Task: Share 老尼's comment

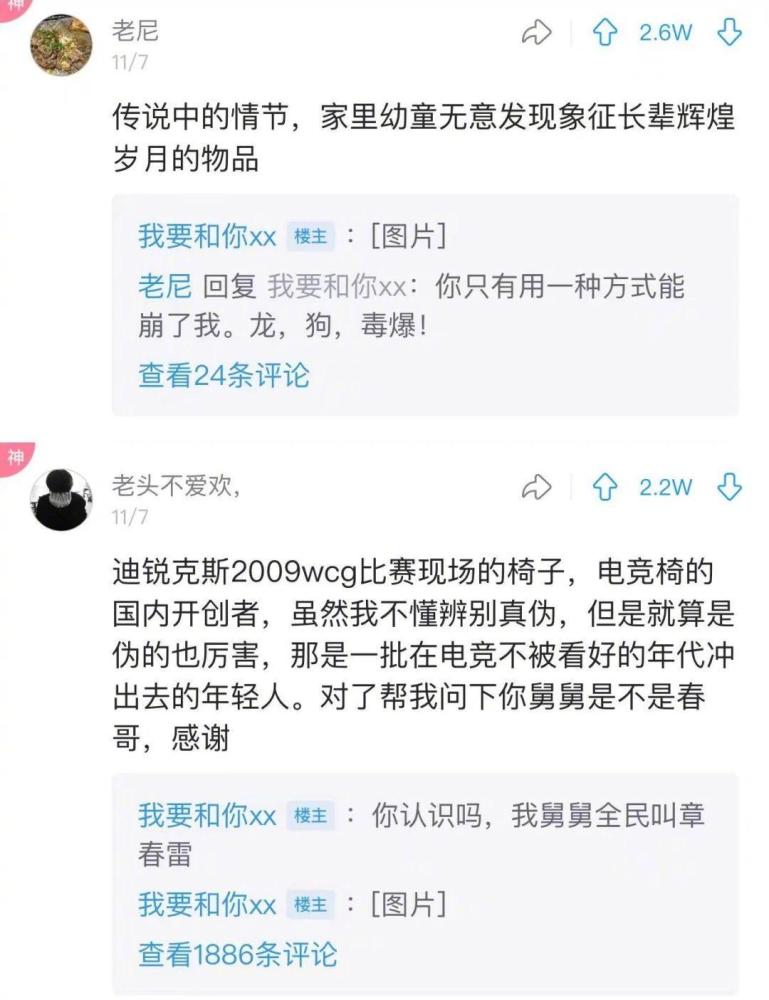Action: 536,33
